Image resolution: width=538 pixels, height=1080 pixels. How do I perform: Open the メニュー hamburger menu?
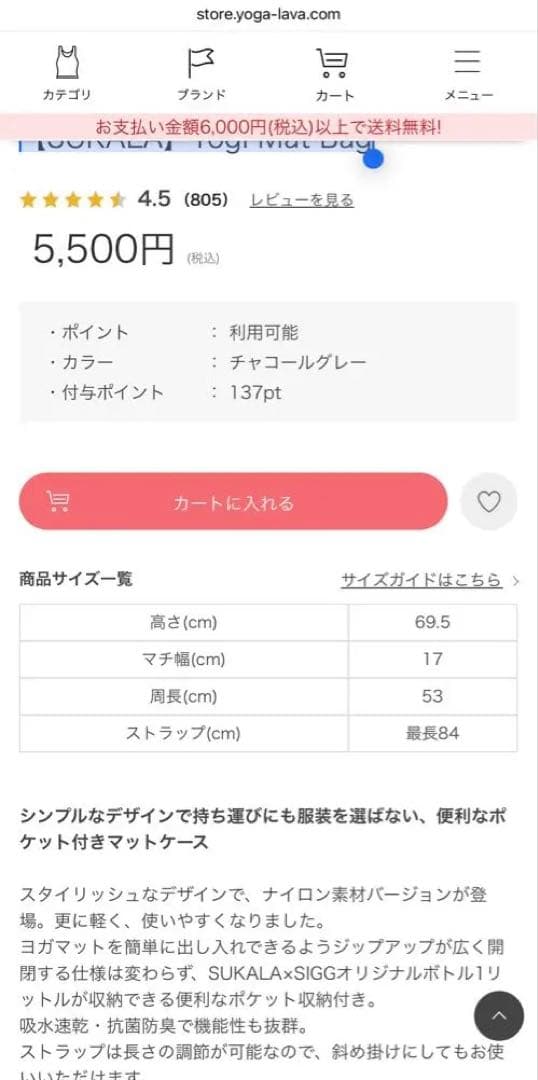coord(468,74)
